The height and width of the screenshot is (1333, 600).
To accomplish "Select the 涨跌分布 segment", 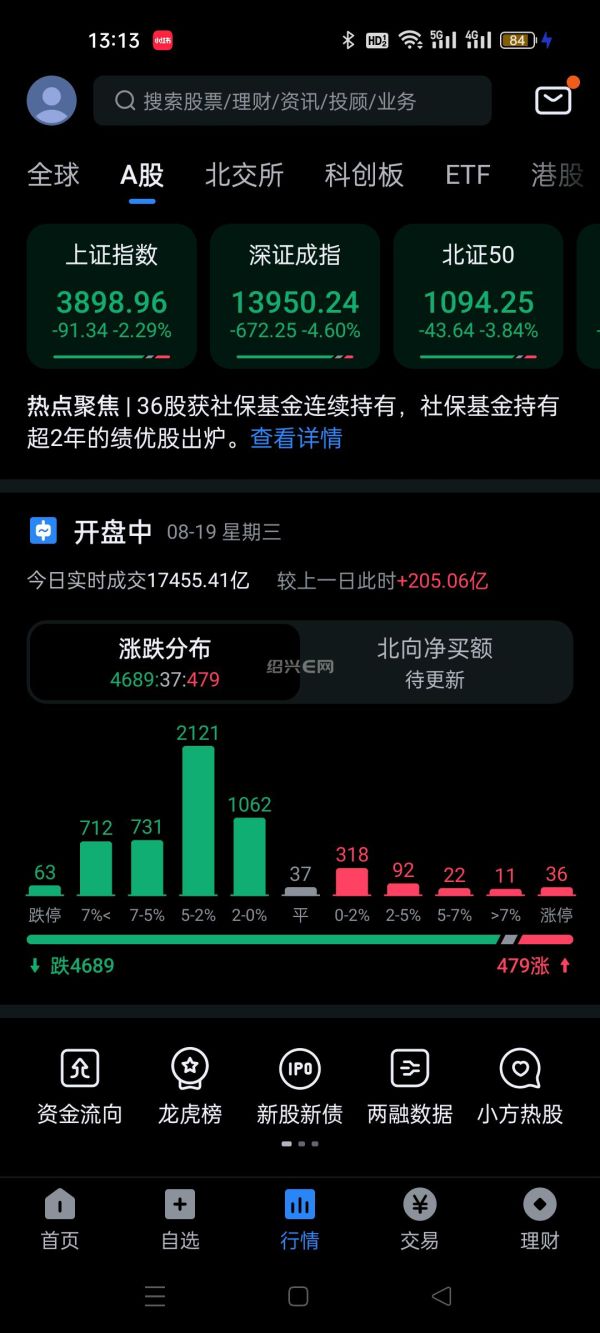I will [x=165, y=662].
